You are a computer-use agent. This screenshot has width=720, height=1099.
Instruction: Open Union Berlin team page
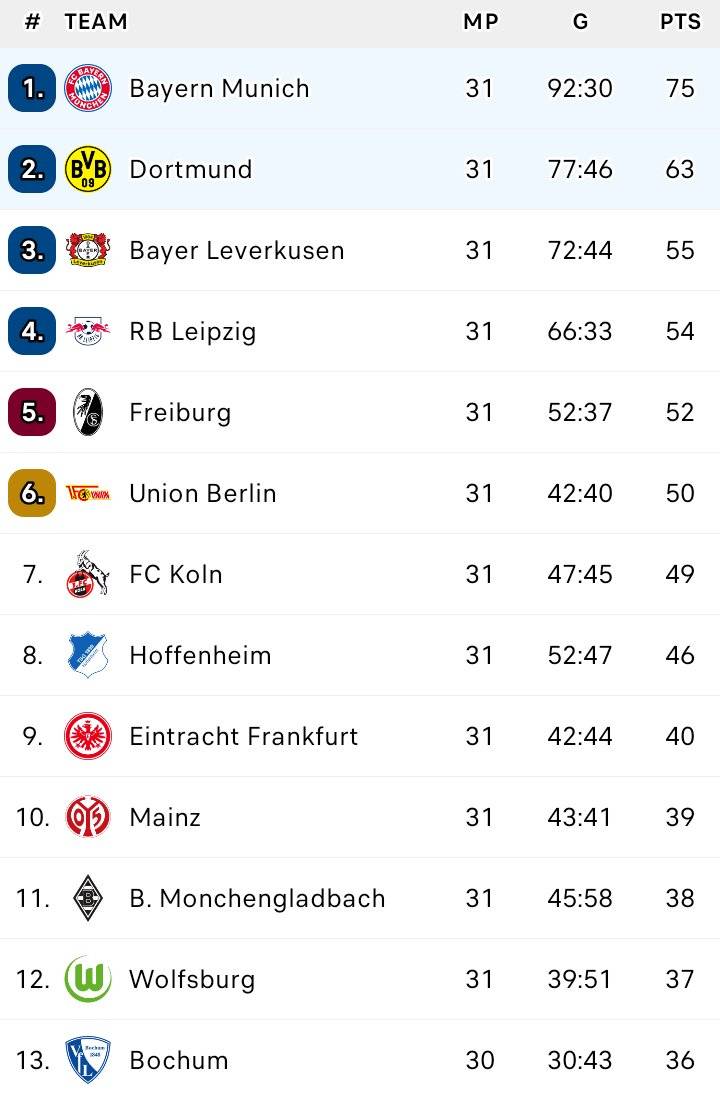[x=202, y=493]
